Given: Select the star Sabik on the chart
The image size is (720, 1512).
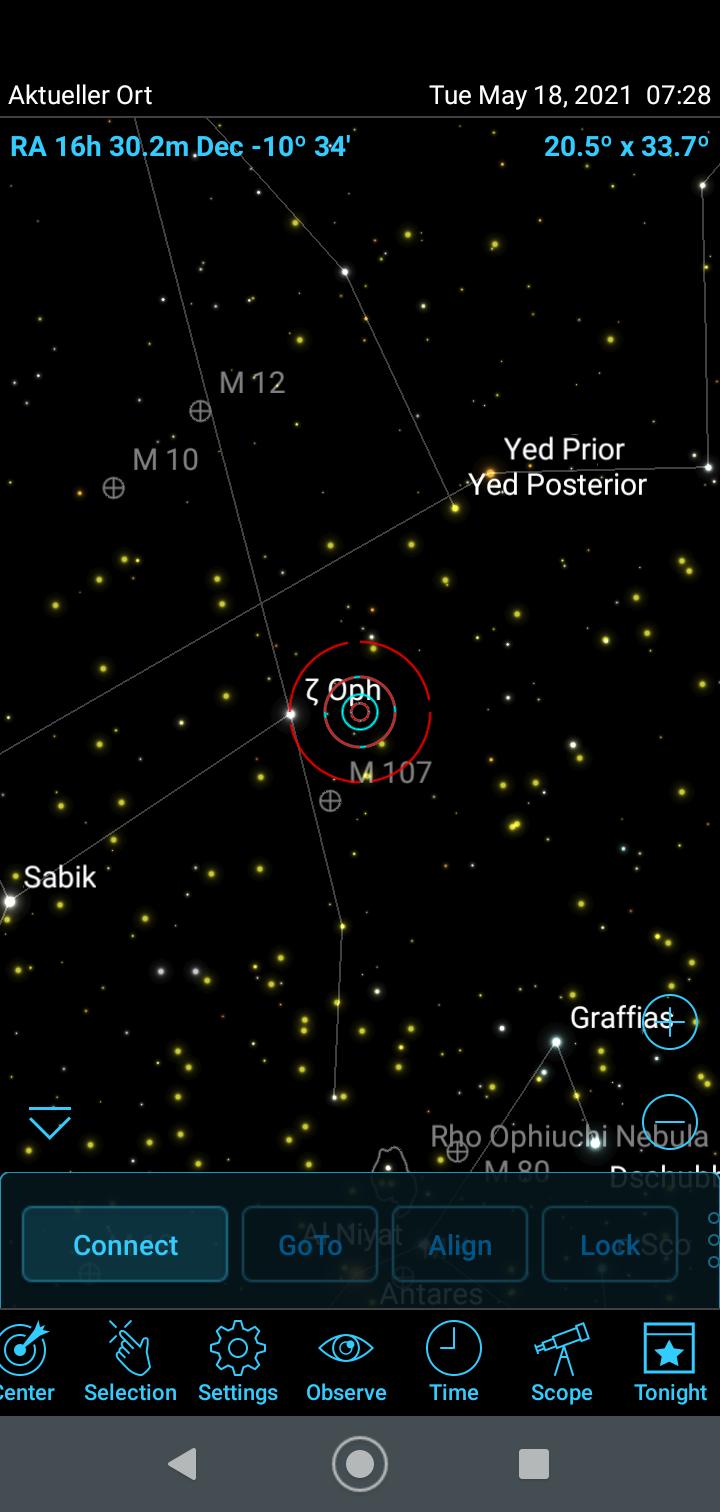Looking at the screenshot, I should [10, 901].
